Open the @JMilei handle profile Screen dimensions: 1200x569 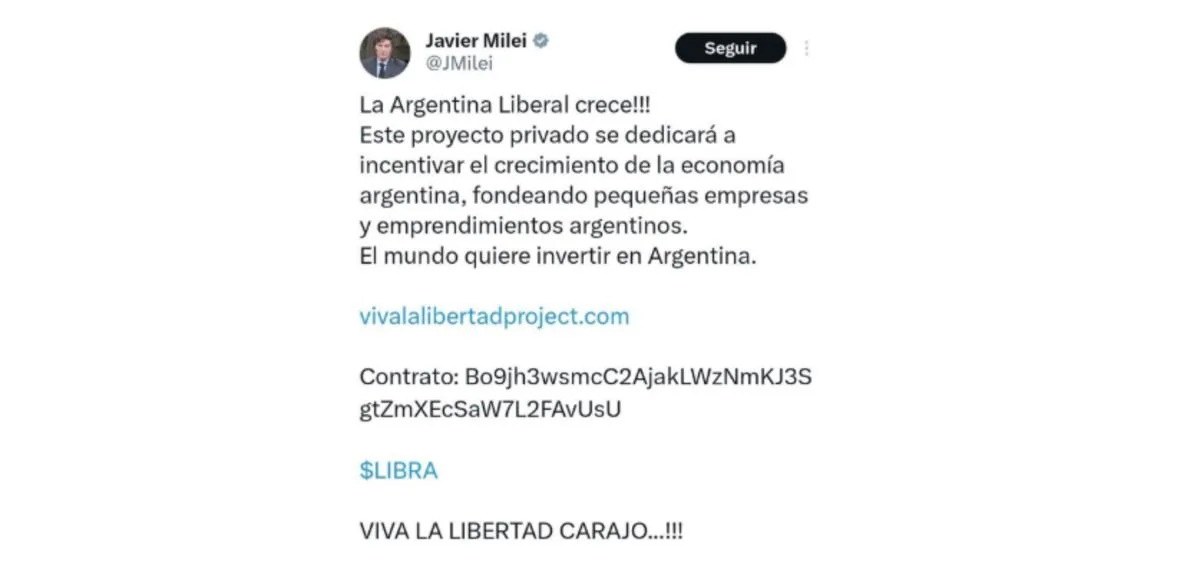pos(459,64)
